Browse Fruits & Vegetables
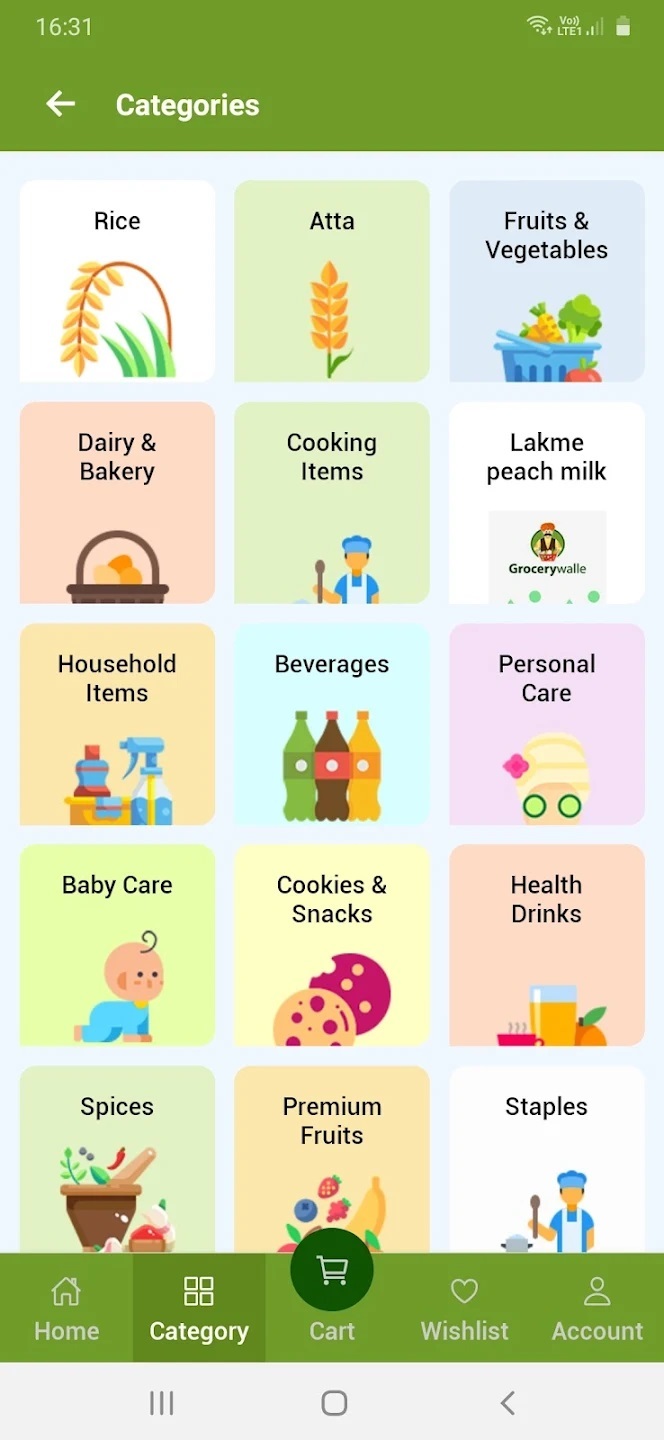This screenshot has height=1440, width=664. [x=547, y=281]
